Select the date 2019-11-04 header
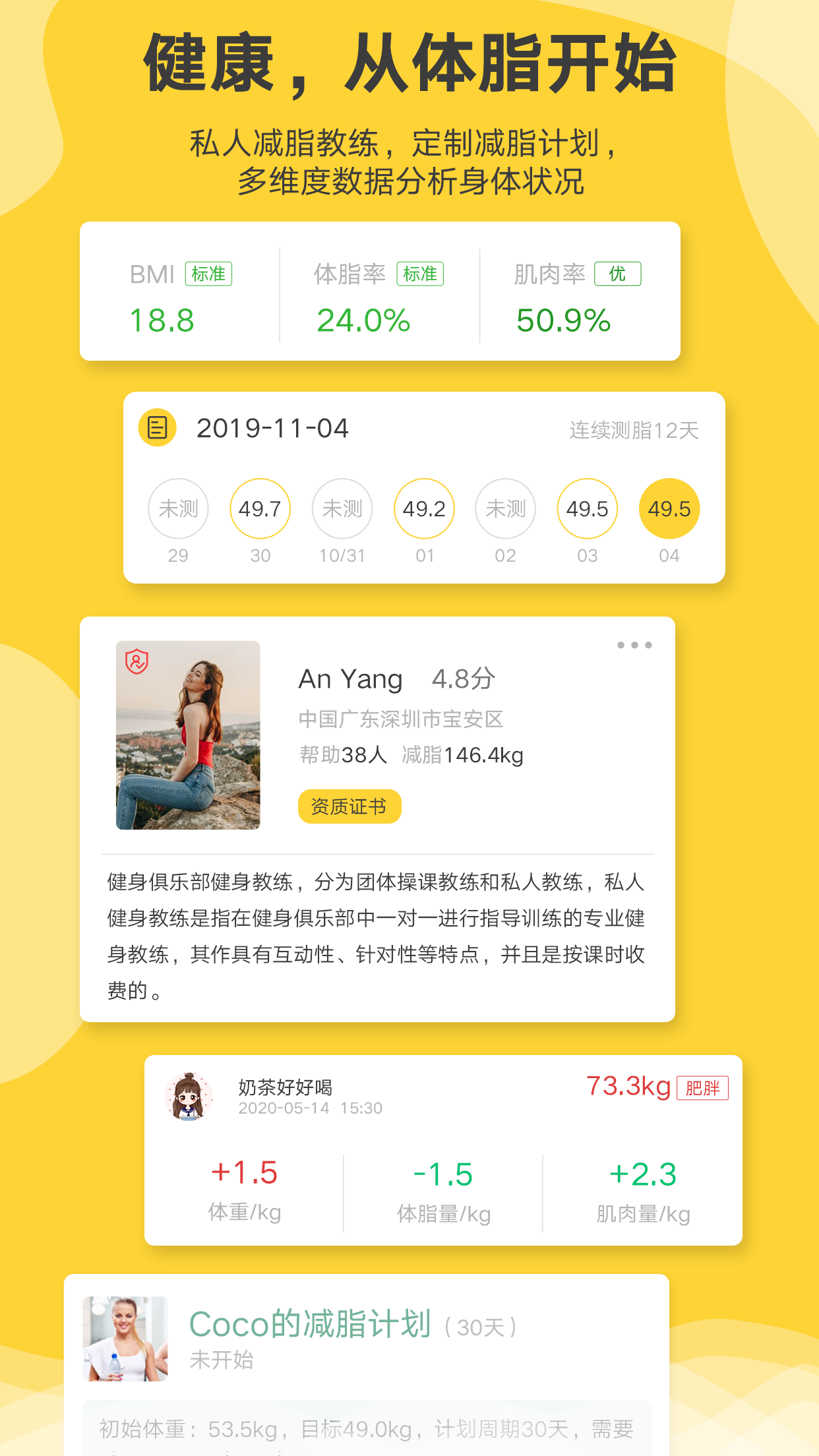Image resolution: width=819 pixels, height=1456 pixels. (274, 428)
